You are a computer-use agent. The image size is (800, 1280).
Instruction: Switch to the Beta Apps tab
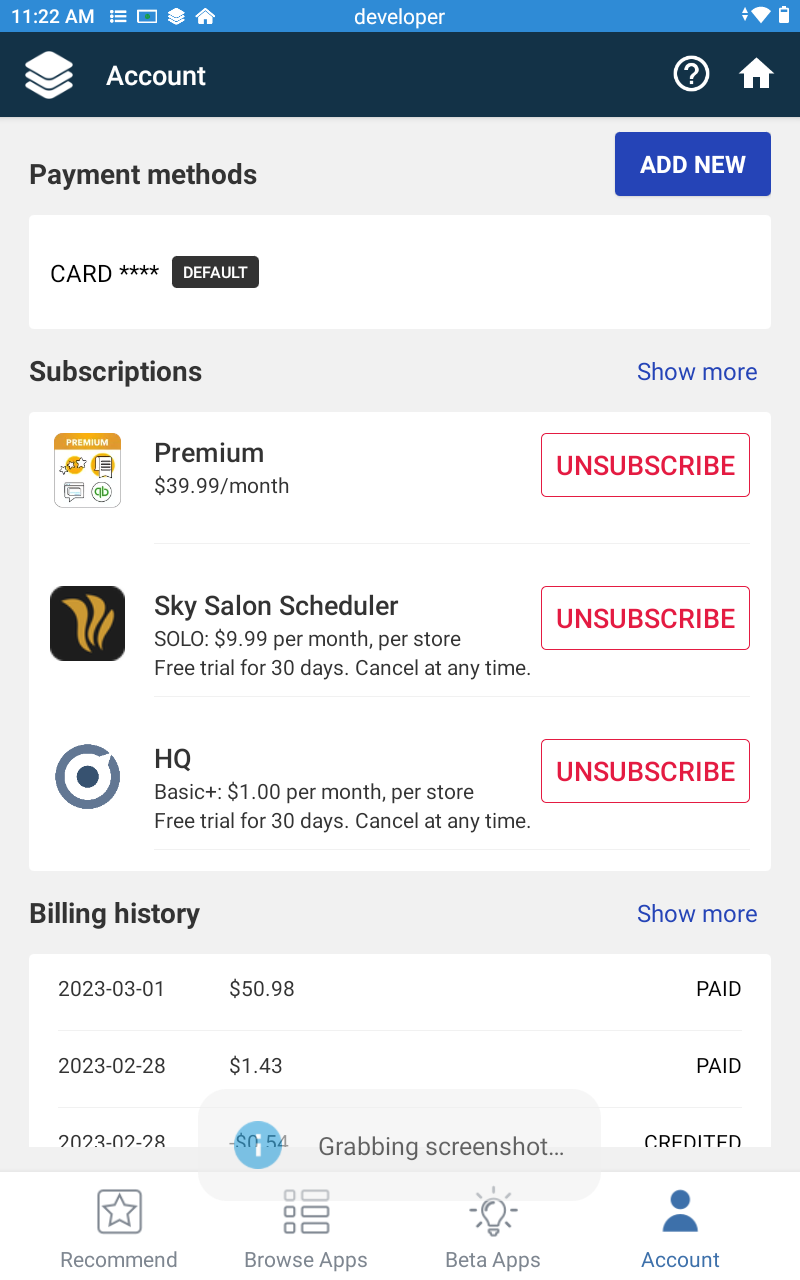click(x=493, y=1228)
